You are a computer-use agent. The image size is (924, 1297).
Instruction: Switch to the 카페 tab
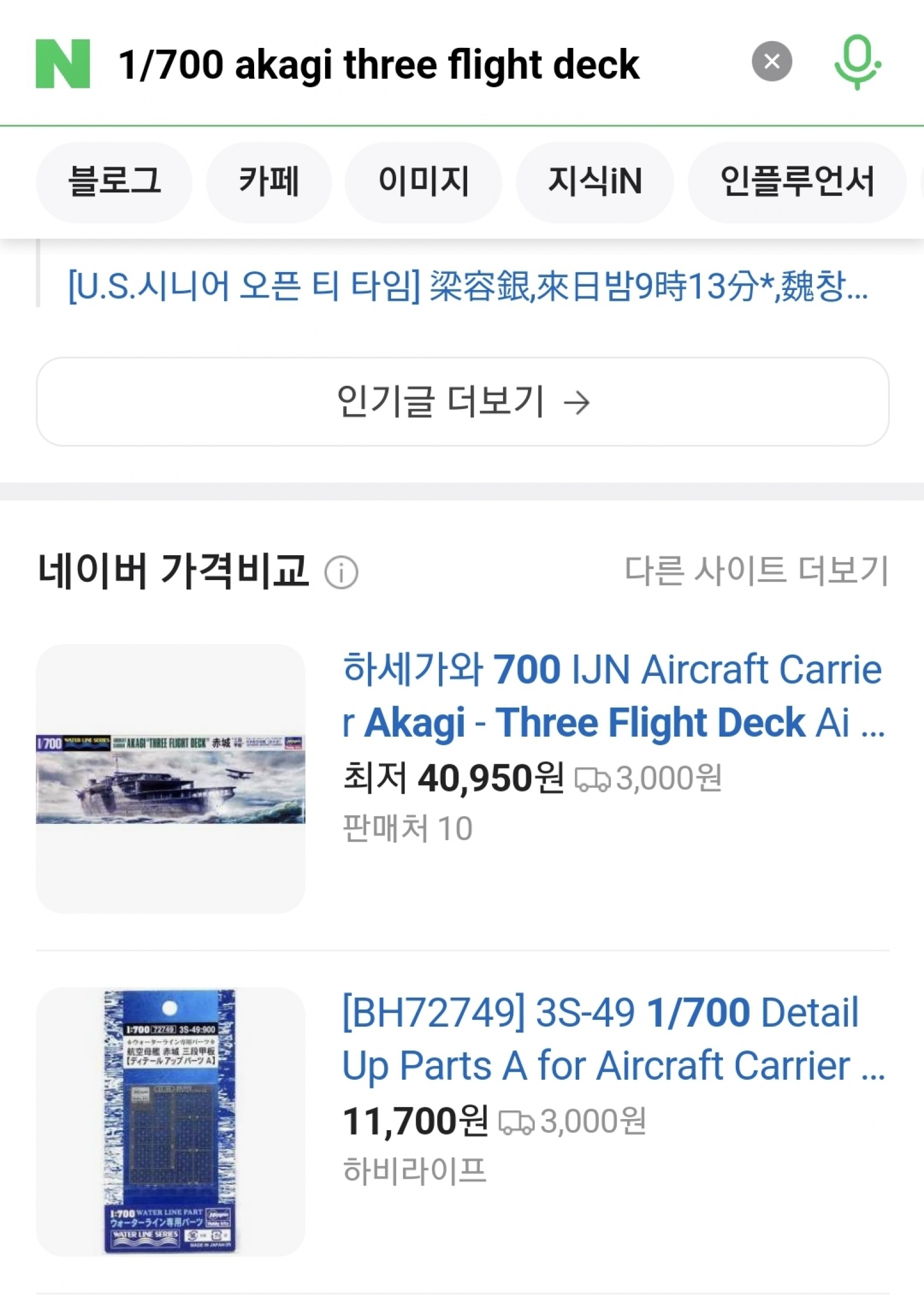(x=269, y=182)
